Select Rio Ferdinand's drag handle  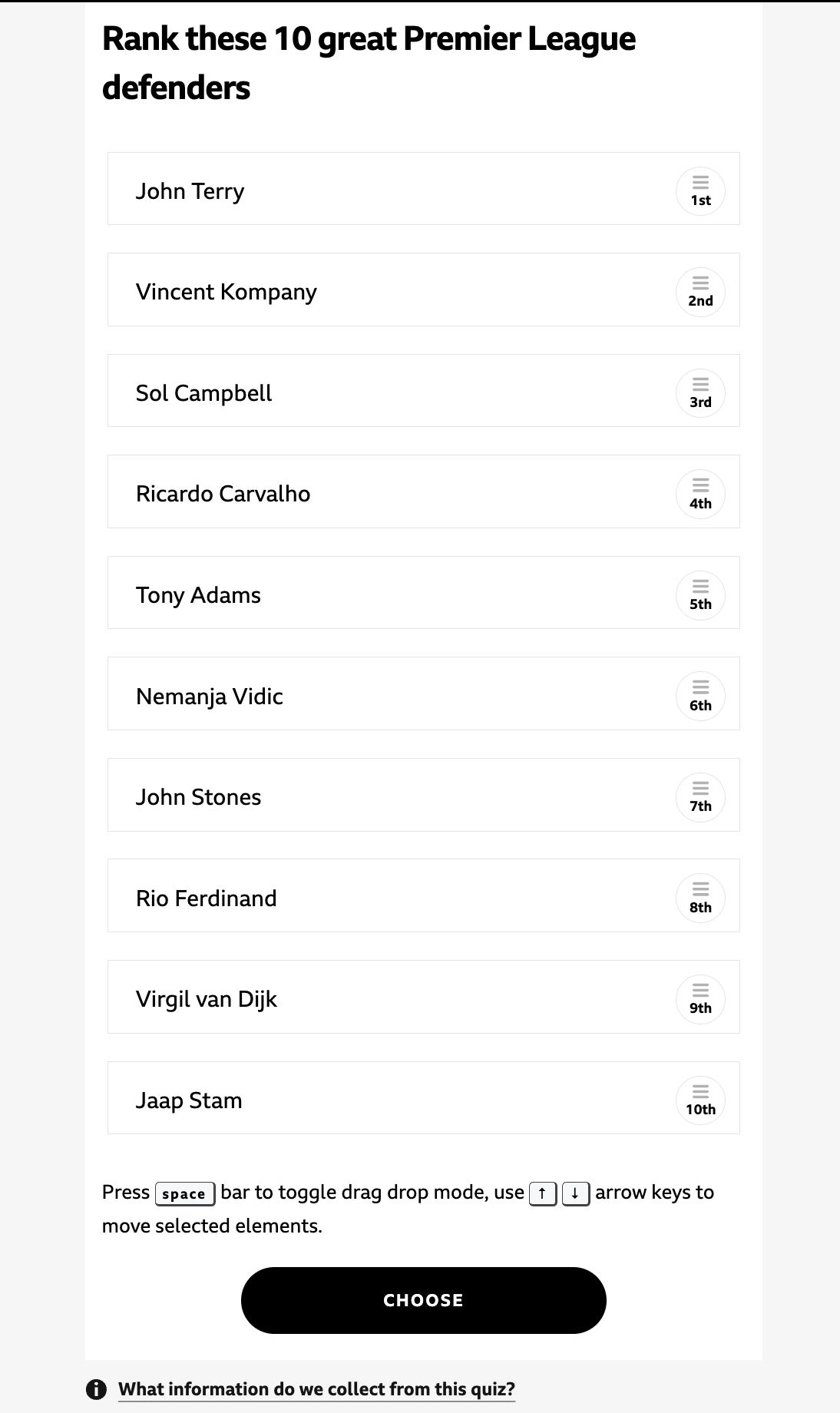click(700, 898)
